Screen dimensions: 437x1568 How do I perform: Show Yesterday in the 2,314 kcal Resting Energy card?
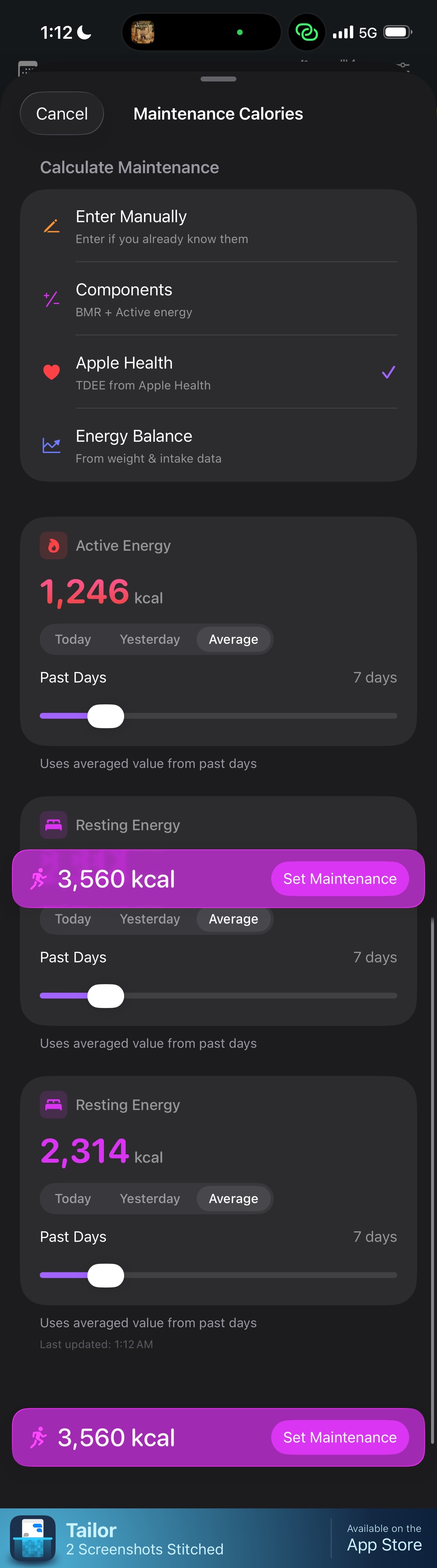point(150,1198)
